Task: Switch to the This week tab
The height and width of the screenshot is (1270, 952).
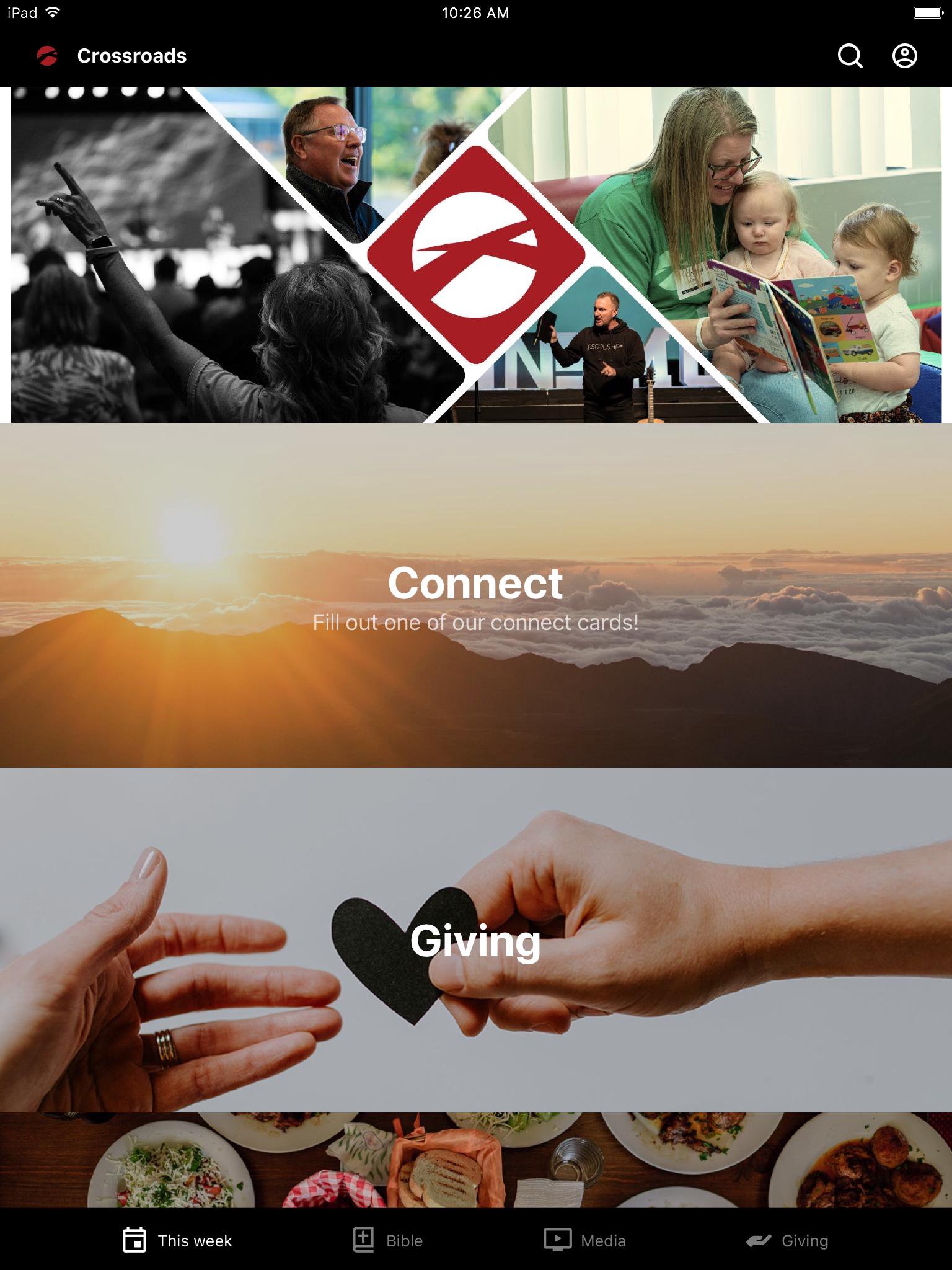Action: click(177, 1240)
